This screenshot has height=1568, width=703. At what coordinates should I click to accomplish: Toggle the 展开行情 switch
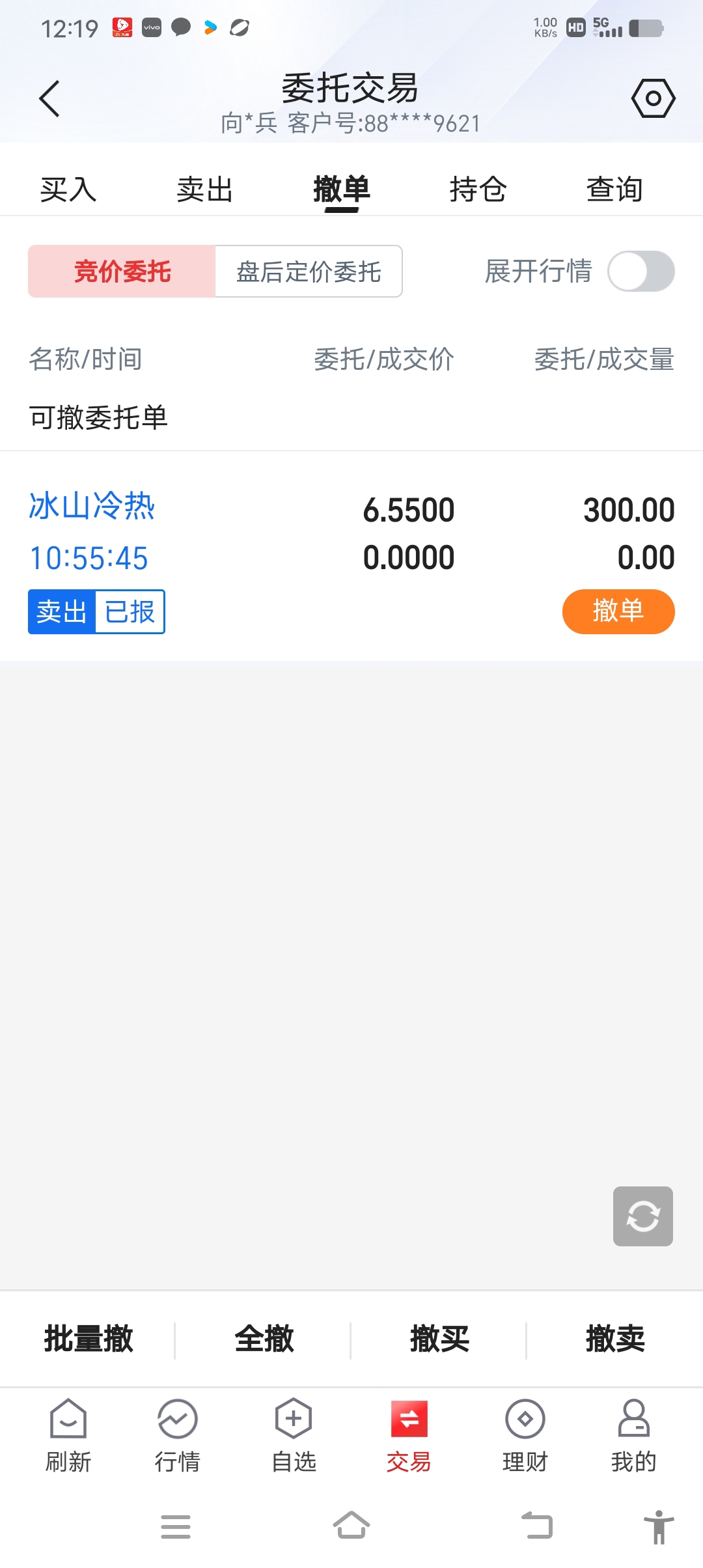pyautogui.click(x=641, y=272)
